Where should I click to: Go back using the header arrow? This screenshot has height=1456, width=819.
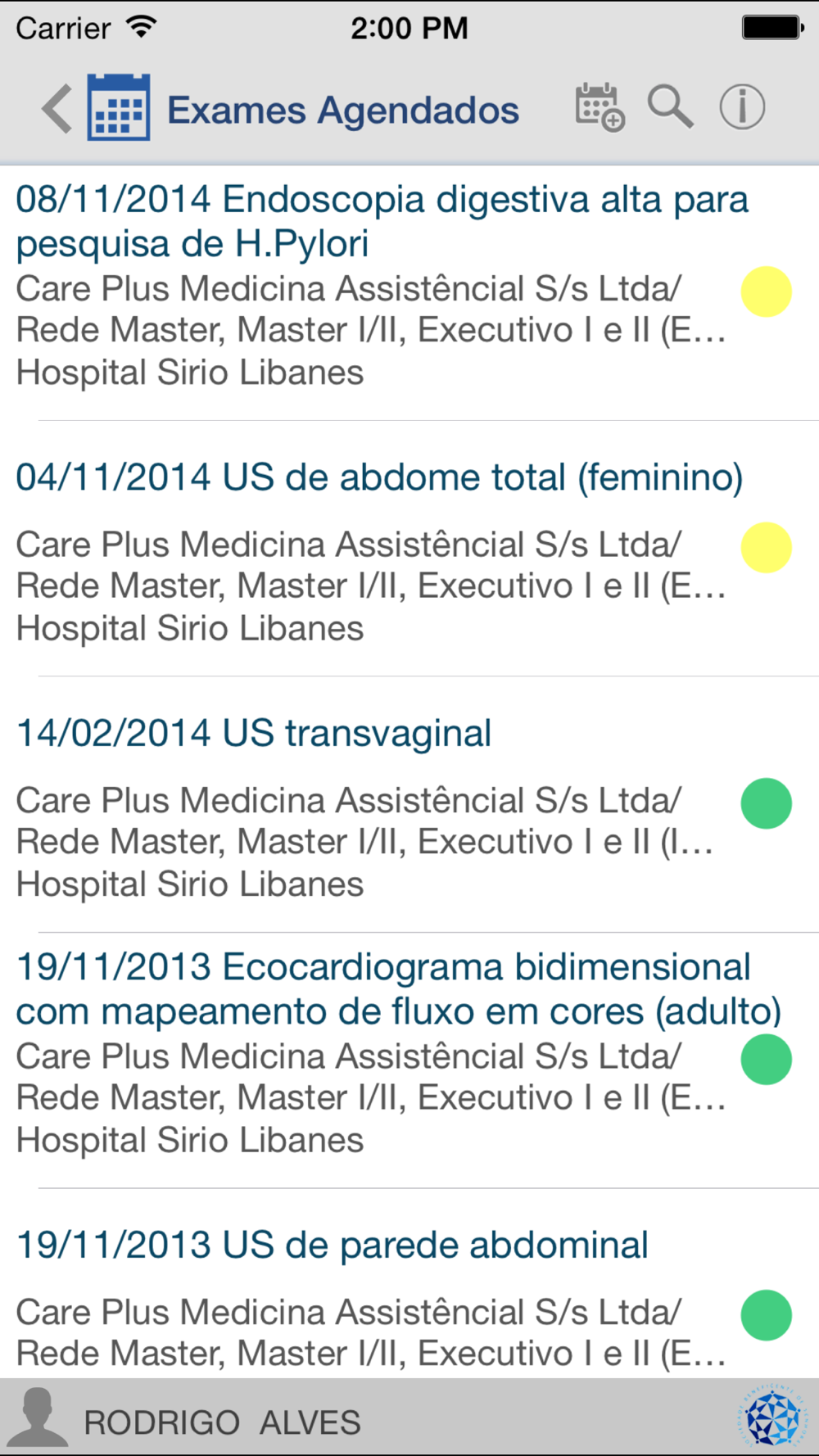pos(57,108)
